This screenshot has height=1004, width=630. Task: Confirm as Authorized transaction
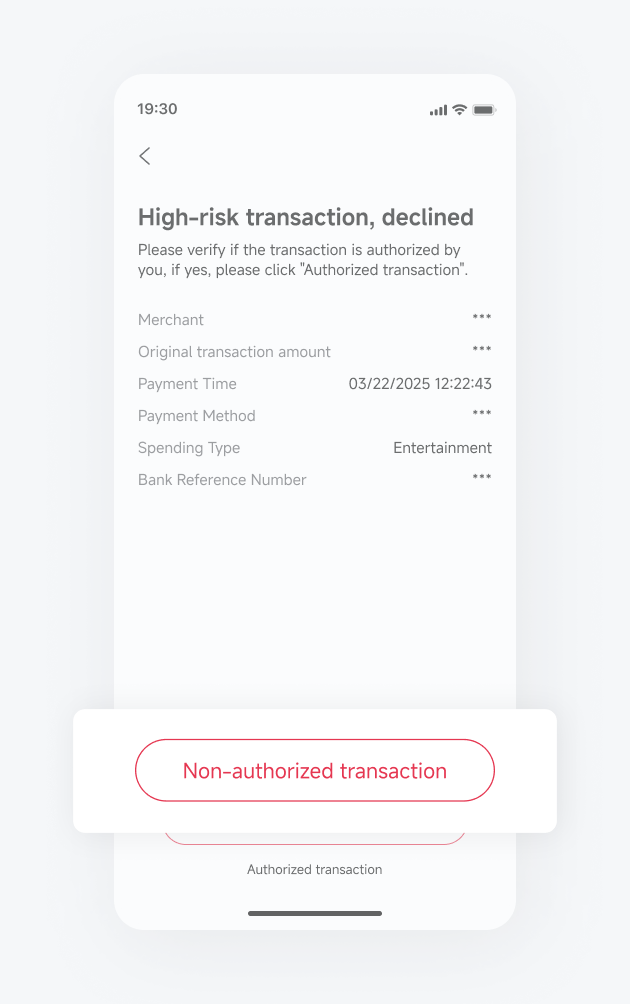point(314,869)
